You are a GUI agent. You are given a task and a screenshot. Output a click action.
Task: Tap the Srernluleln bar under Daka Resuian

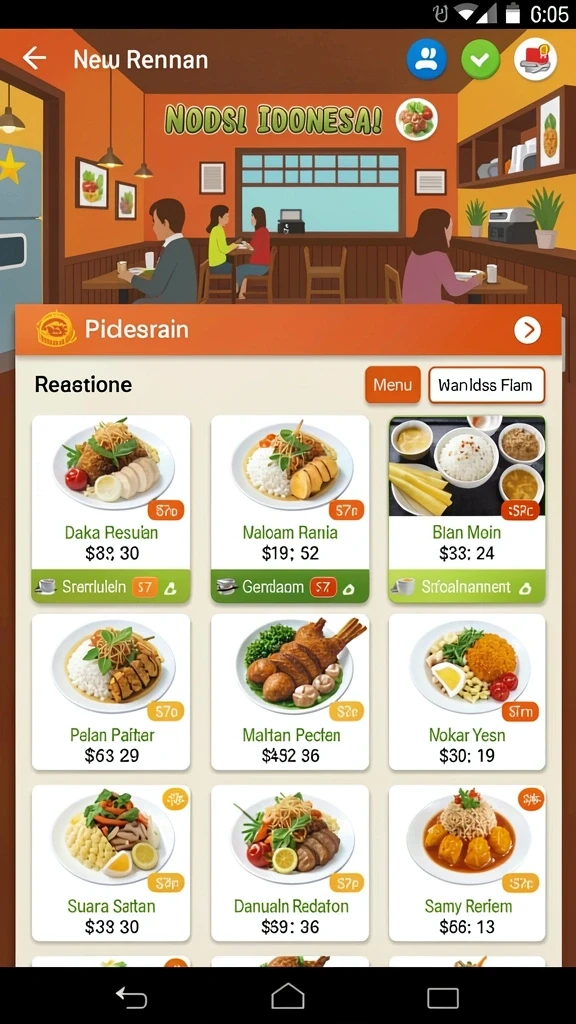[x=111, y=586]
